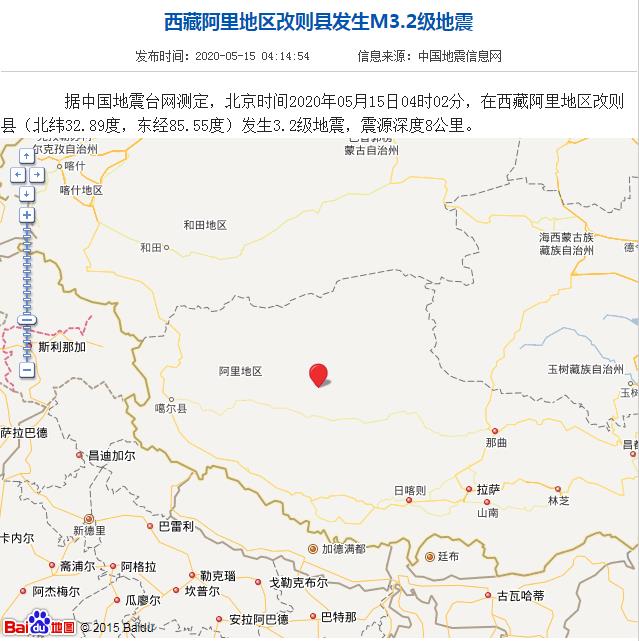Tap the zoom level slider handle

26,319
